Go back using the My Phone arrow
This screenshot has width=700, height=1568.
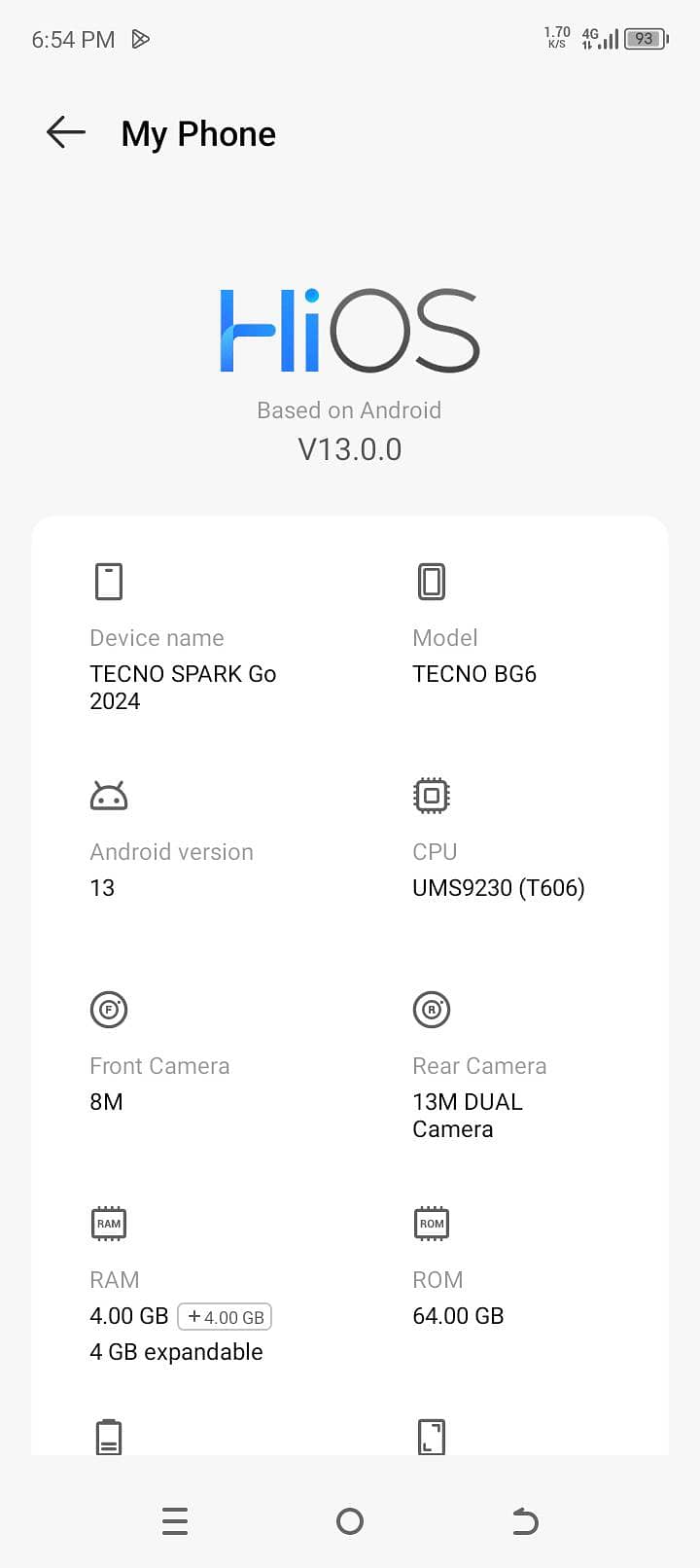pyautogui.click(x=64, y=132)
